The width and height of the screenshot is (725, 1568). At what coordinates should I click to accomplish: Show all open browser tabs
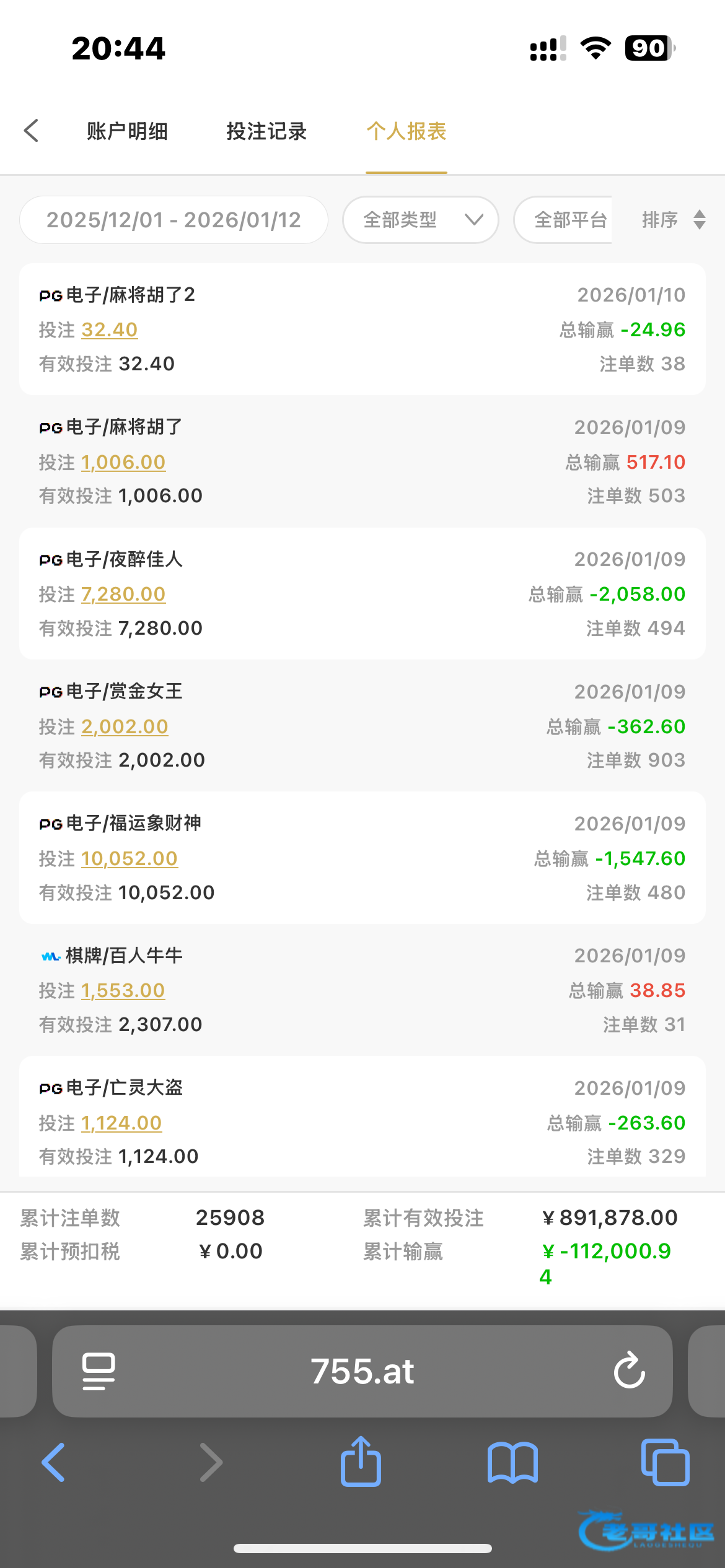pos(665,1462)
